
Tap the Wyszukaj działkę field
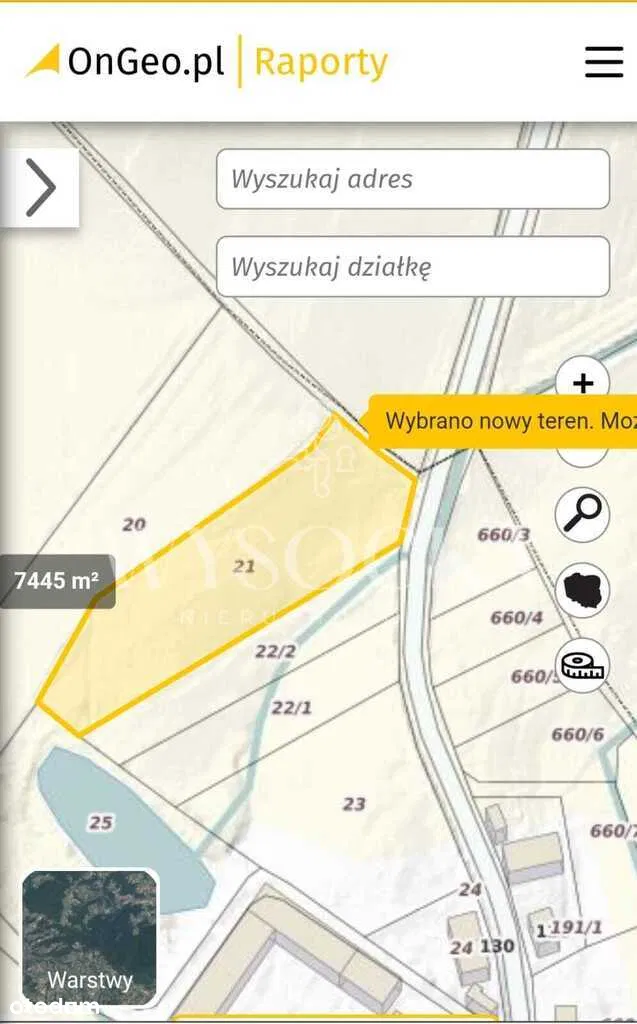coord(412,267)
